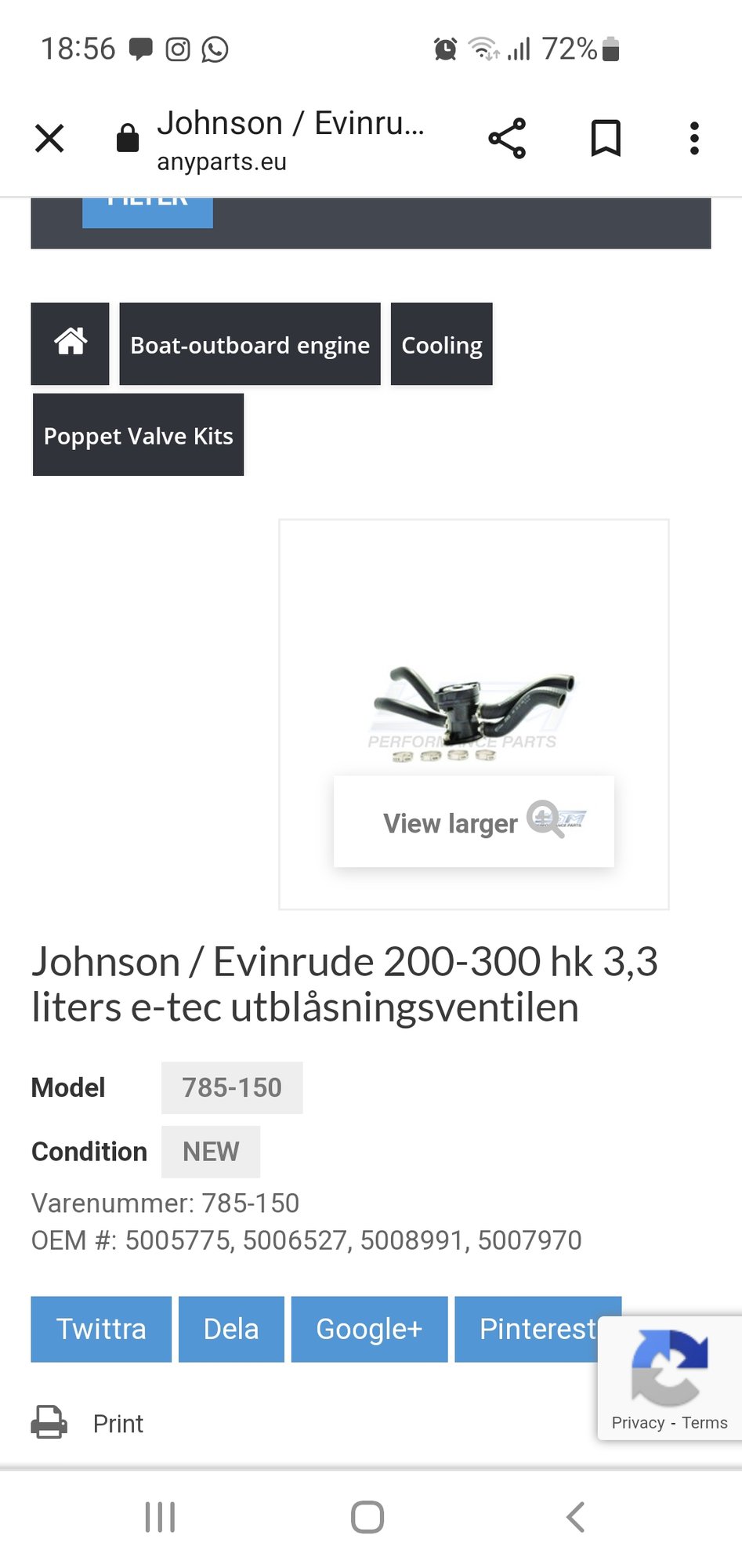Viewport: 742px width, 1568px height.
Task: Open the reCAPTCHA Privacy link
Action: (638, 1423)
